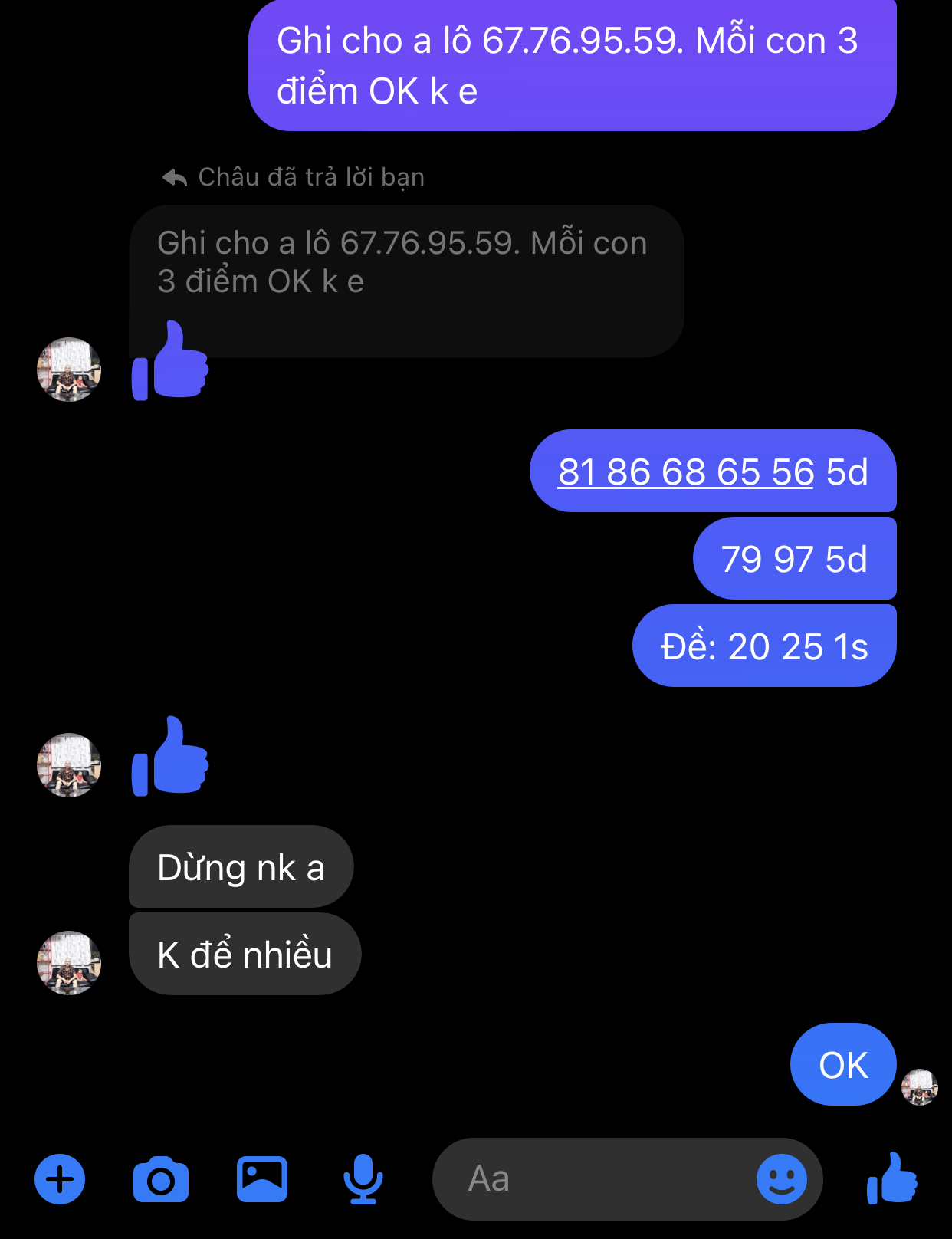This screenshot has width=952, height=1239.
Task: Send a thumbs-up like
Action: tap(891, 1179)
